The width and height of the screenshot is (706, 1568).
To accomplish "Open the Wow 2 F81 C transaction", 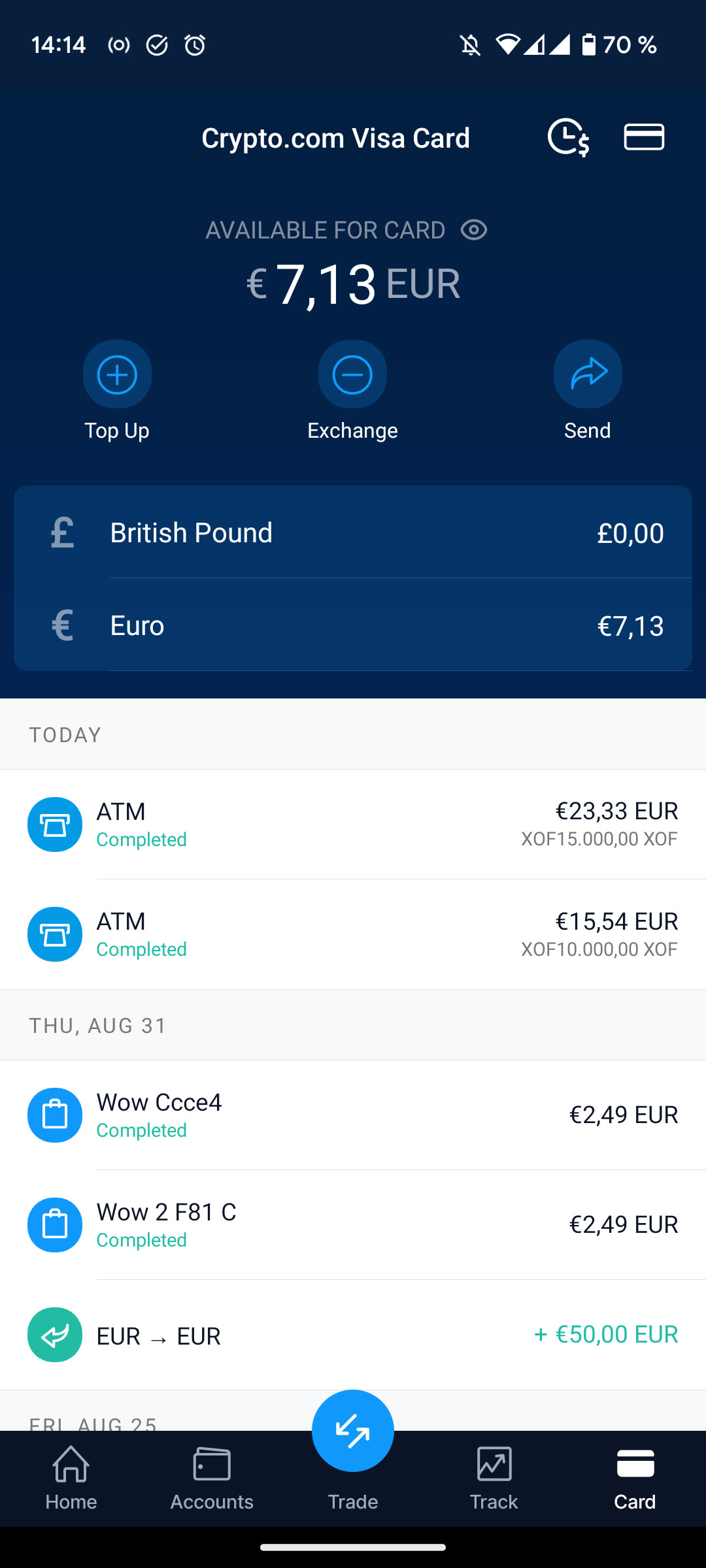I will (x=353, y=1225).
